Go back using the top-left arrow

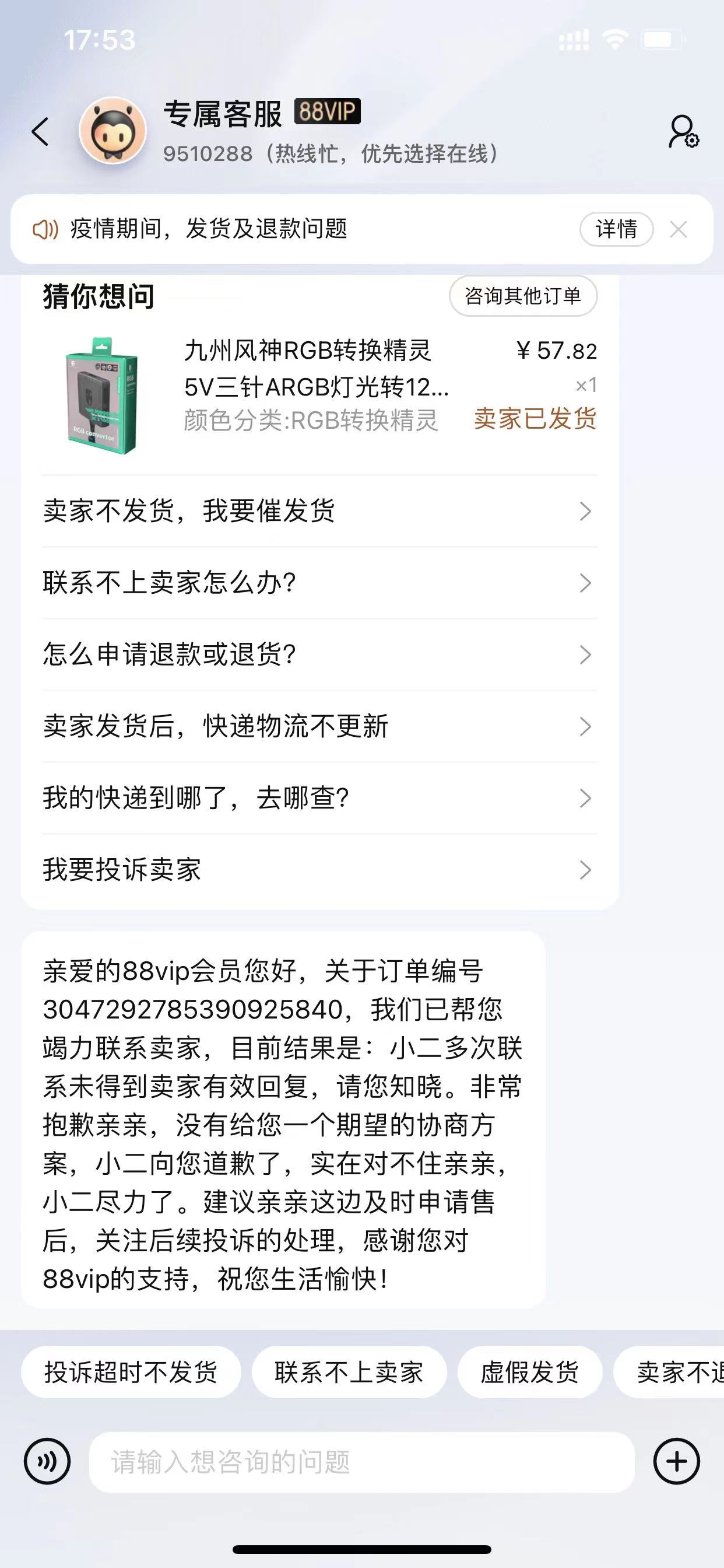40,131
